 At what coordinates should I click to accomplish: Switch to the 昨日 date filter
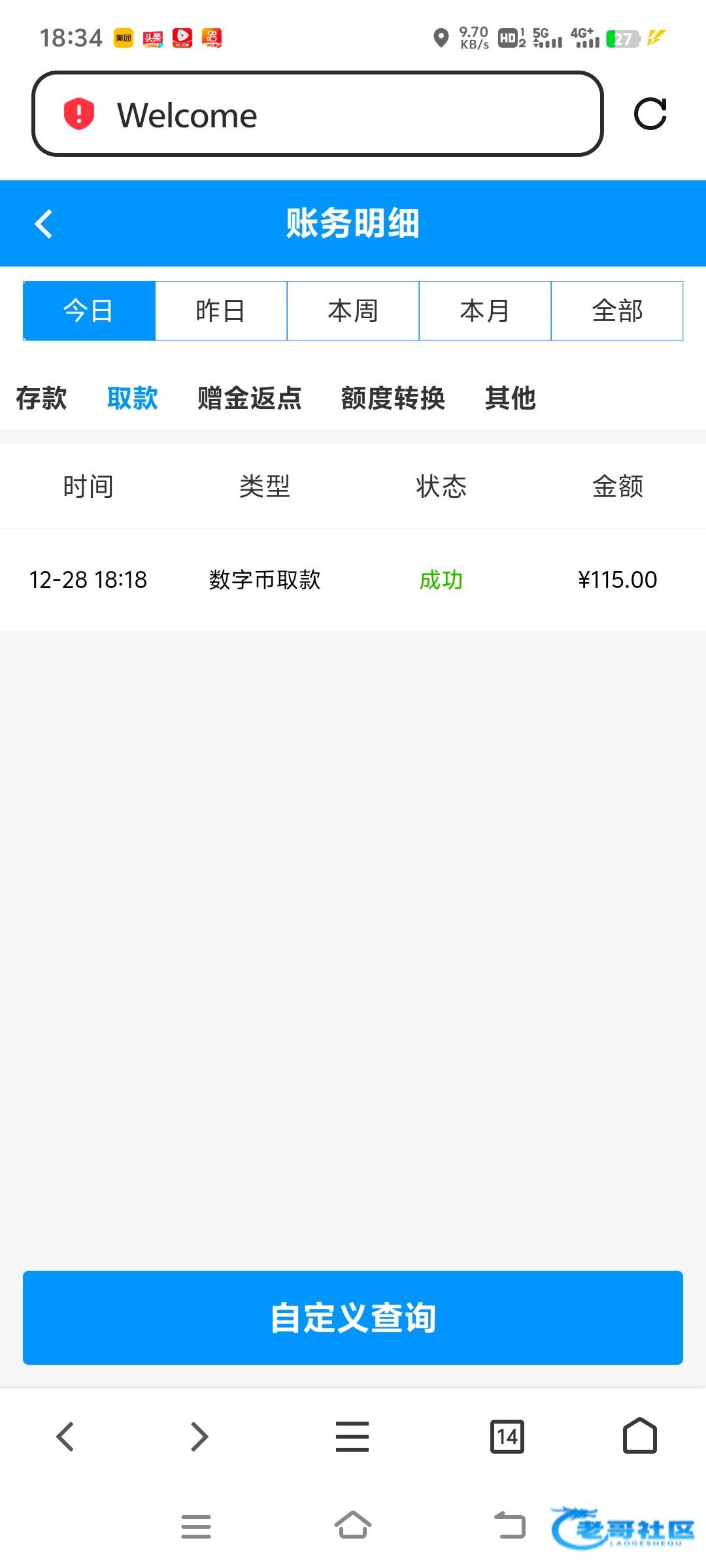221,311
